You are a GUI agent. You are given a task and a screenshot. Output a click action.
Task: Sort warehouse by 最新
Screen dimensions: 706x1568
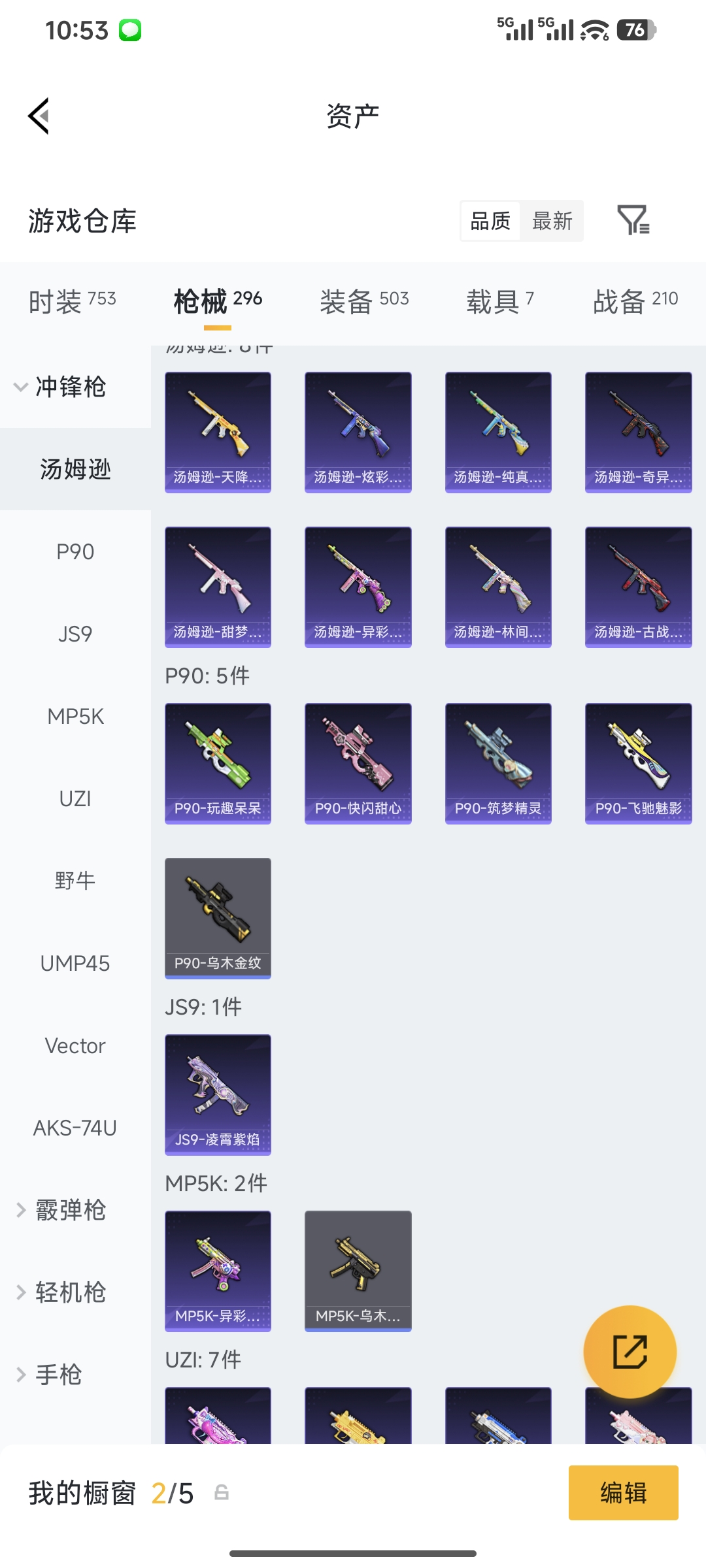[x=552, y=221]
